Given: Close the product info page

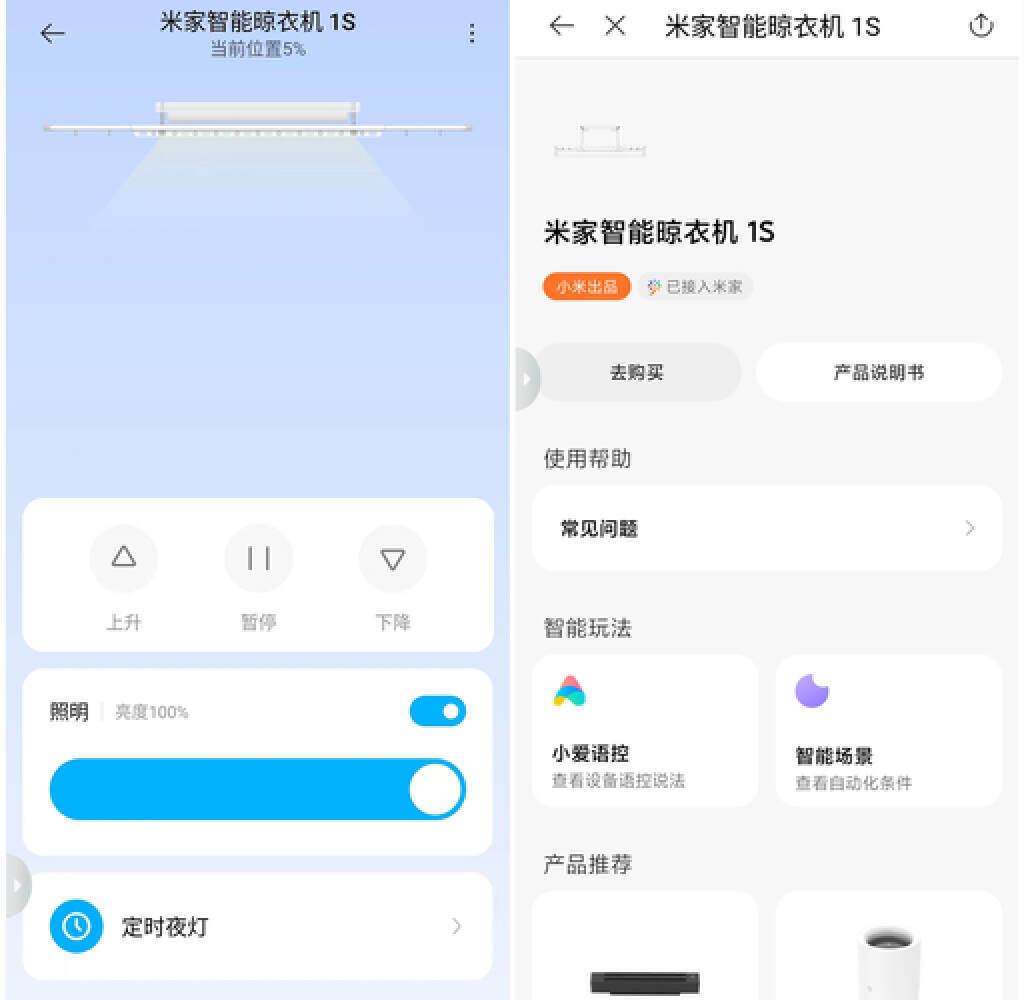Looking at the screenshot, I should [x=615, y=26].
